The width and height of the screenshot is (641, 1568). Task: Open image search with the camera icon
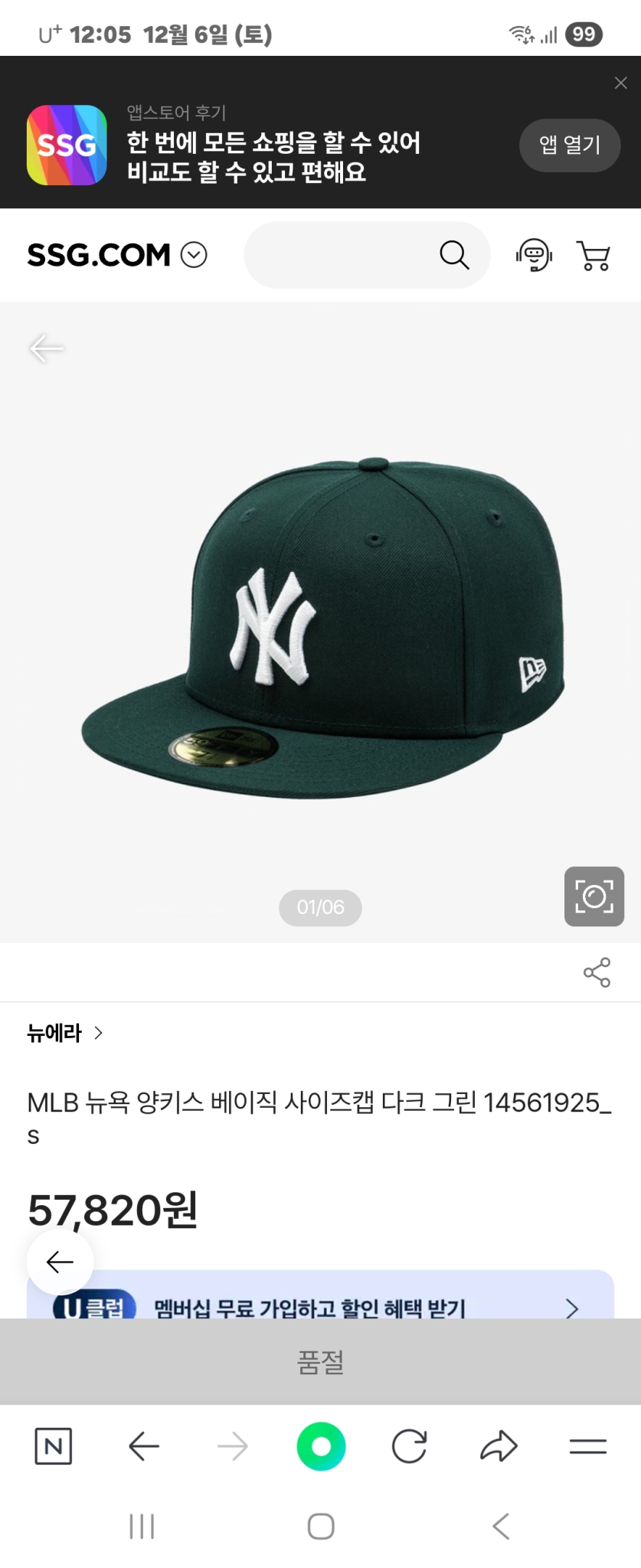click(594, 897)
